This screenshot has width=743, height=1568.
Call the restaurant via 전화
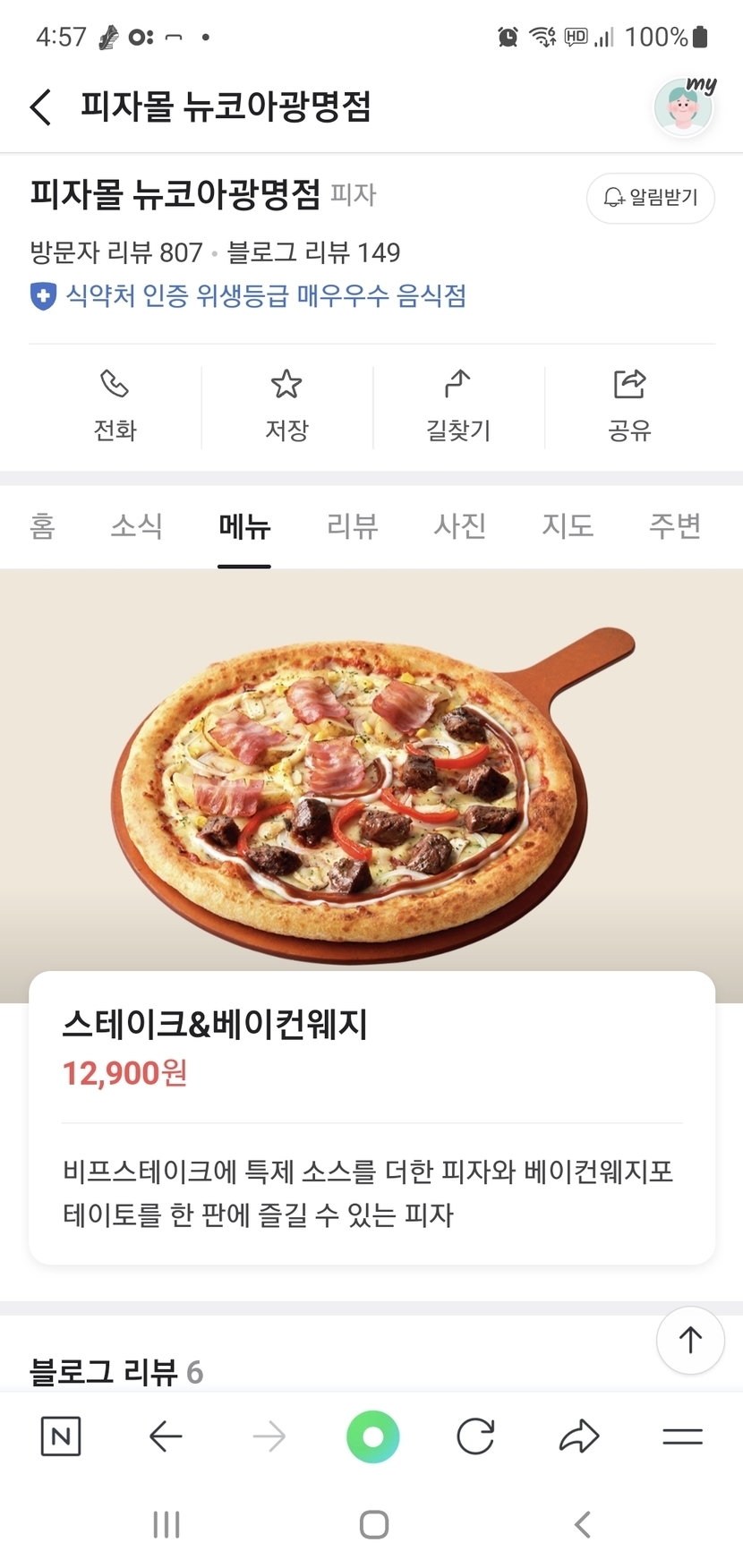click(x=115, y=406)
